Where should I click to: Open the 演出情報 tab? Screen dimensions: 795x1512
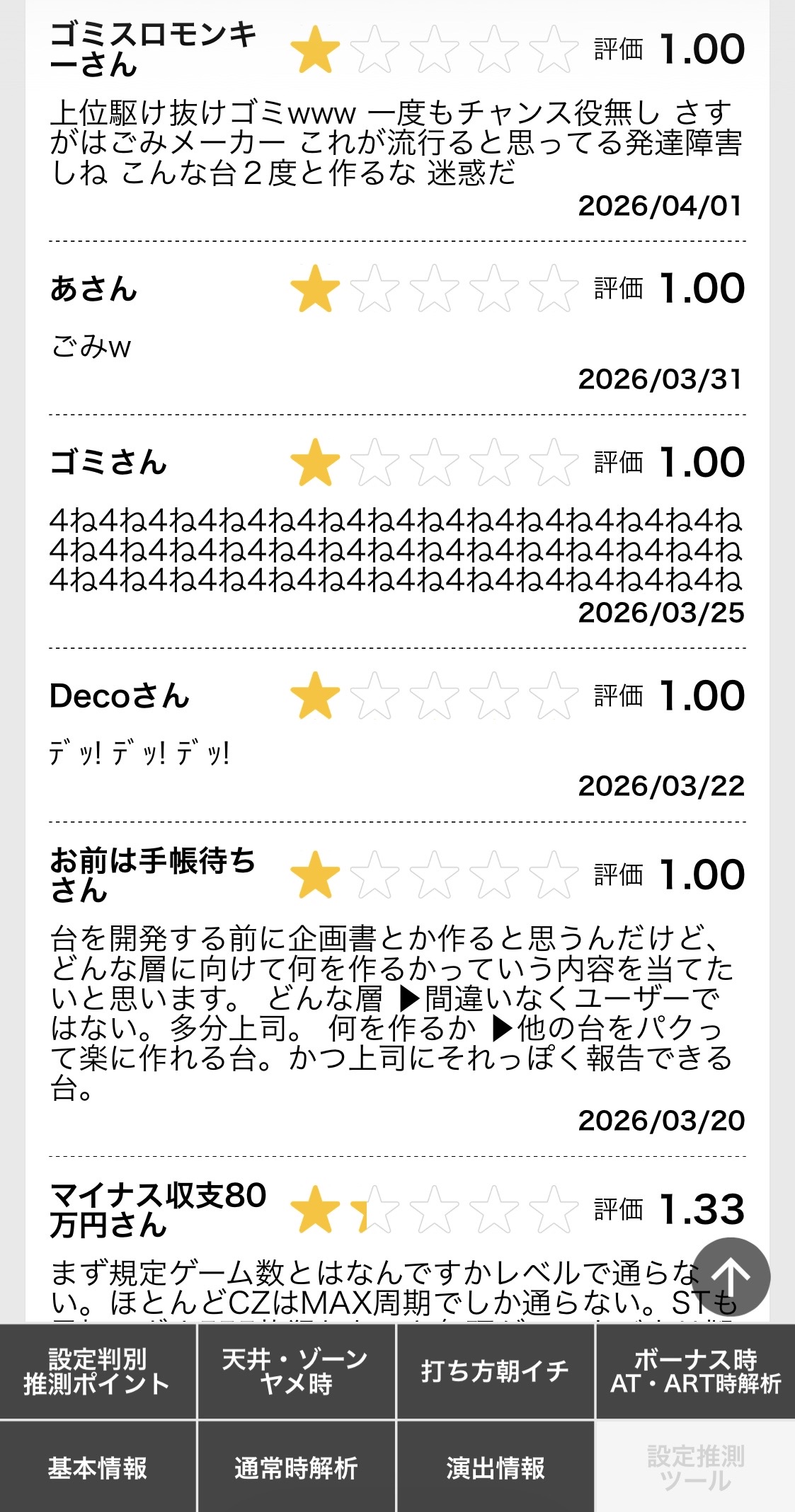tap(495, 1467)
